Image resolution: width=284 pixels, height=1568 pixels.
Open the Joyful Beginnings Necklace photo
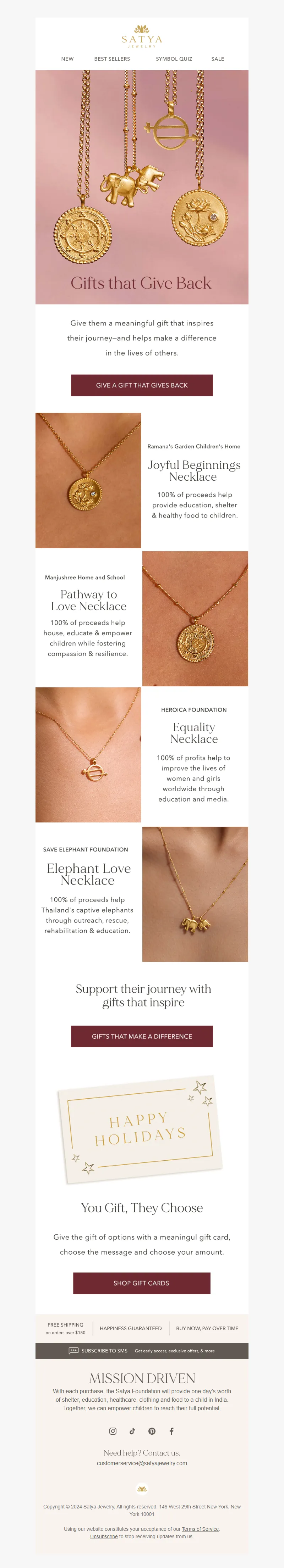point(88,480)
